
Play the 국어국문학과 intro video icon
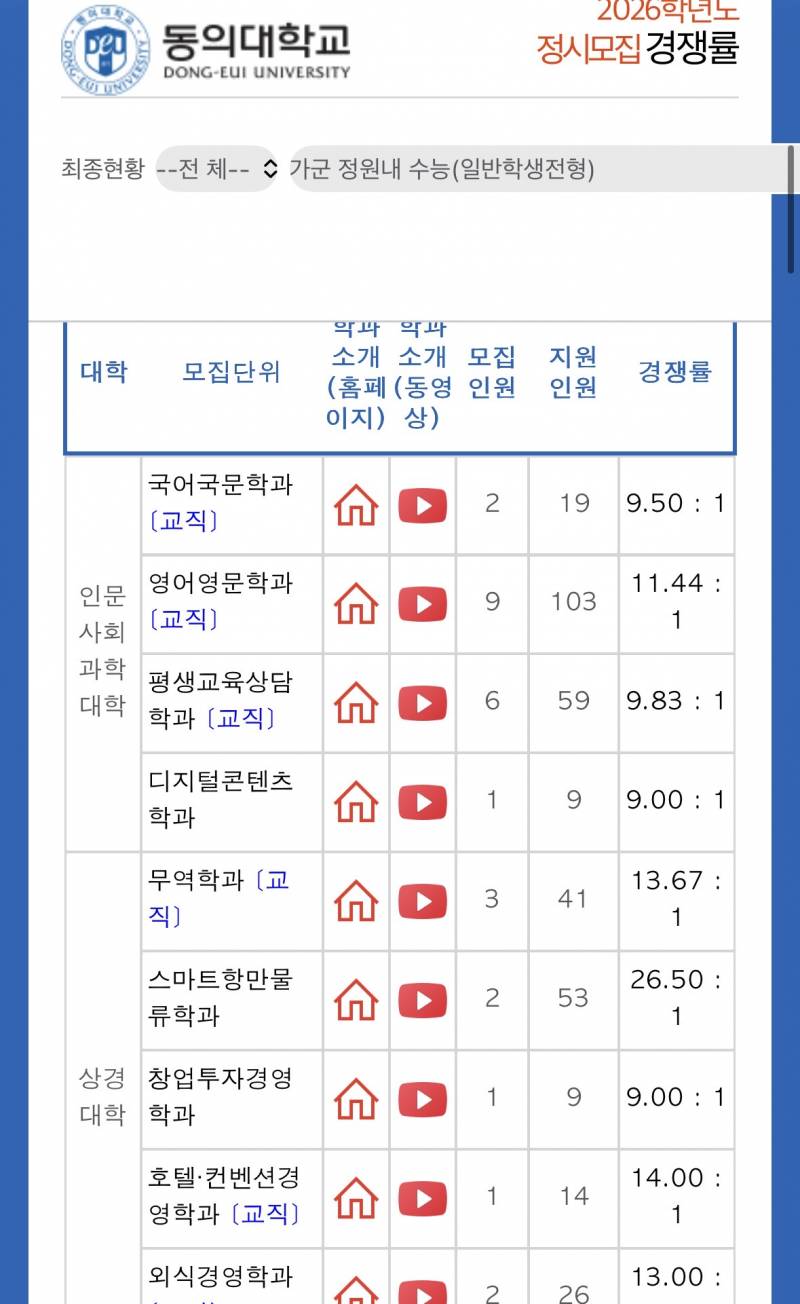tap(422, 504)
